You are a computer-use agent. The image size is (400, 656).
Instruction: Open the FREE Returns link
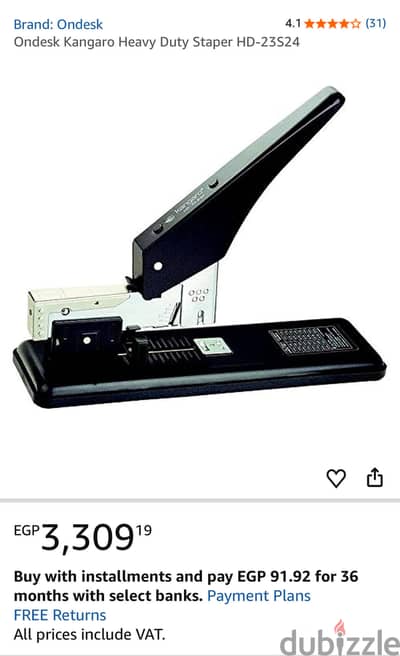click(x=60, y=615)
